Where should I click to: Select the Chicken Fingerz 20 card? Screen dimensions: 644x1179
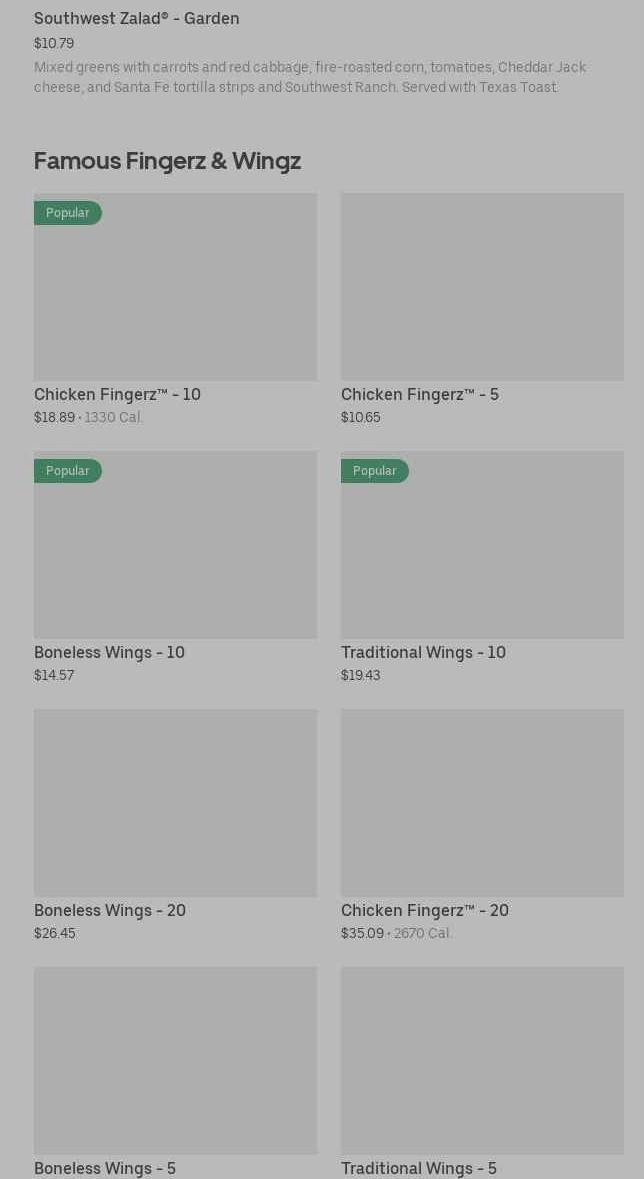click(482, 826)
